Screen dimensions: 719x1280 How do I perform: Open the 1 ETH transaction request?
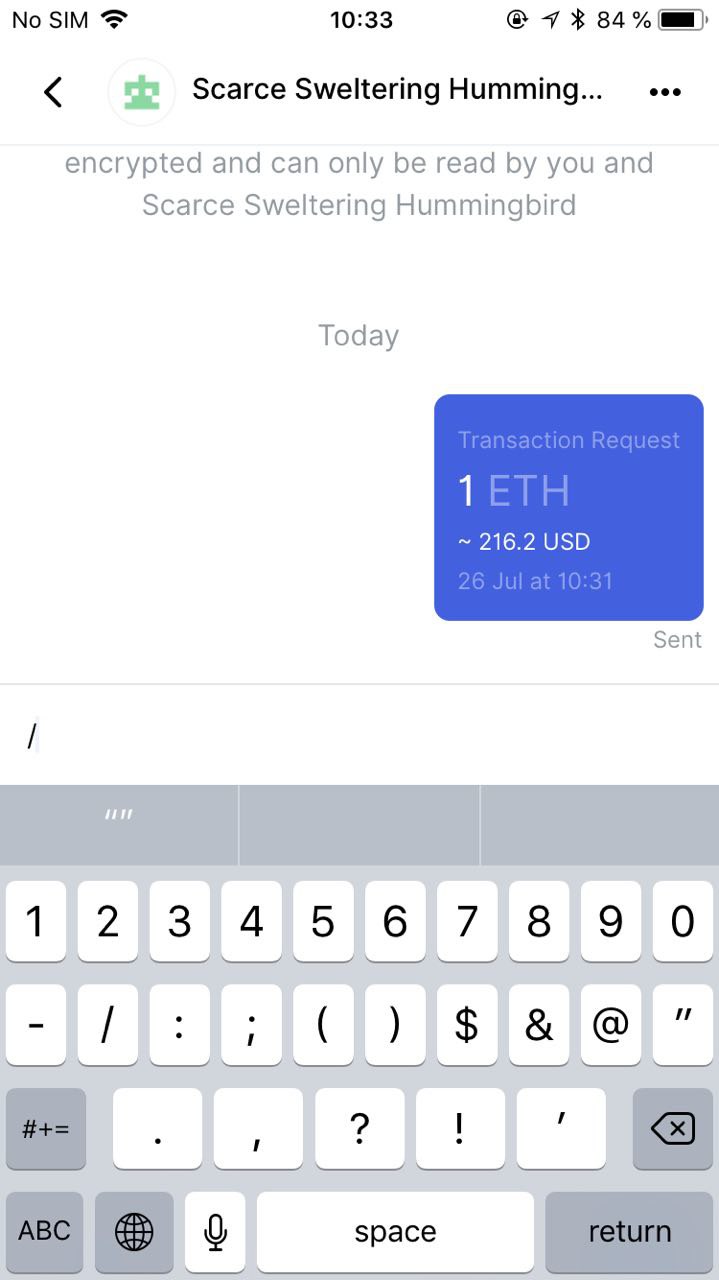[568, 507]
